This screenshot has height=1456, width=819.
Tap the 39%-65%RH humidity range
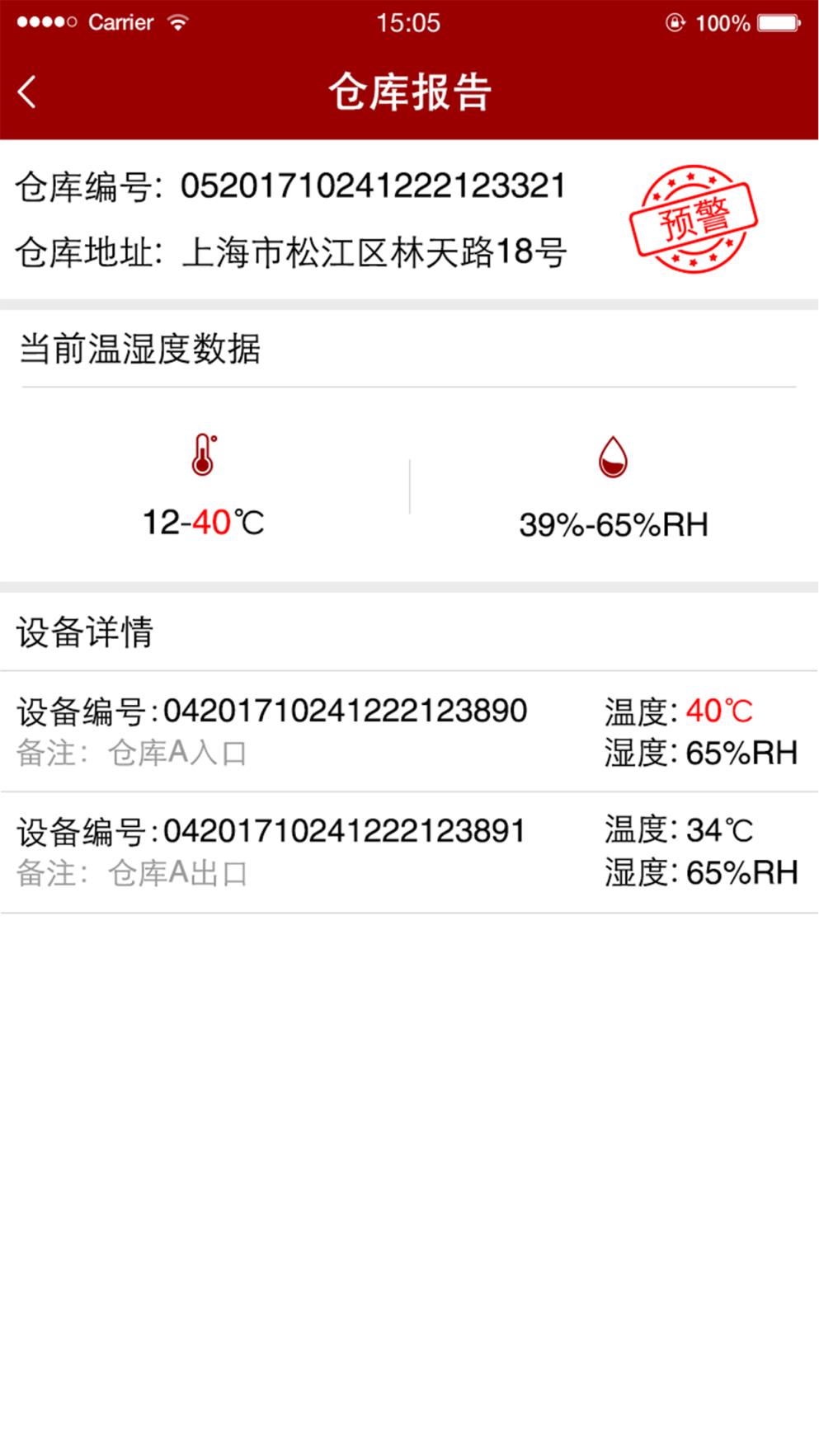pyautogui.click(x=614, y=524)
